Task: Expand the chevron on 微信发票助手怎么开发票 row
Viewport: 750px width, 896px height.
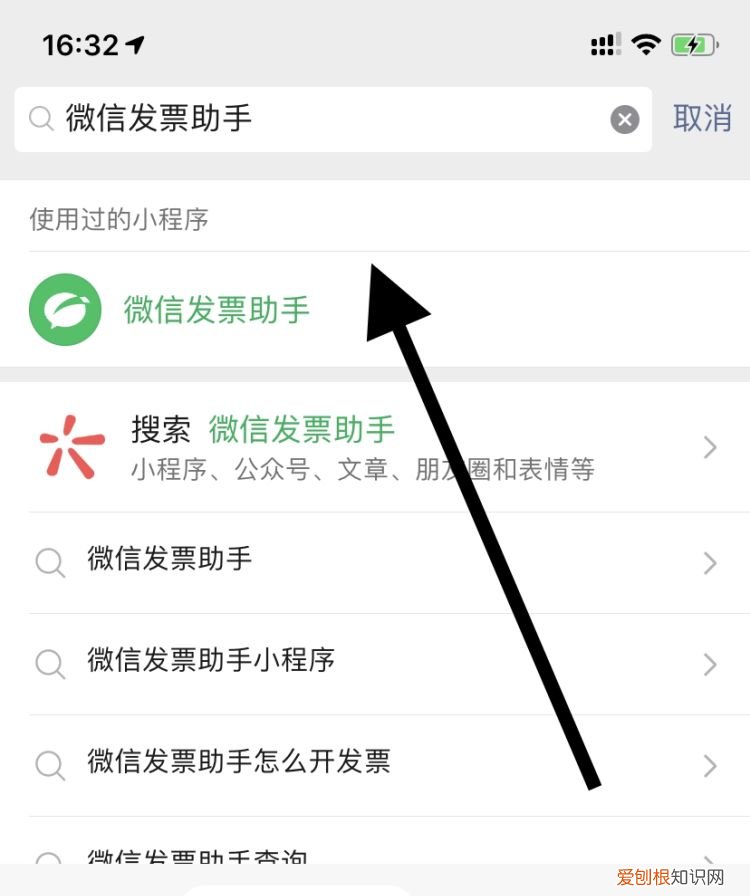Action: tap(711, 764)
